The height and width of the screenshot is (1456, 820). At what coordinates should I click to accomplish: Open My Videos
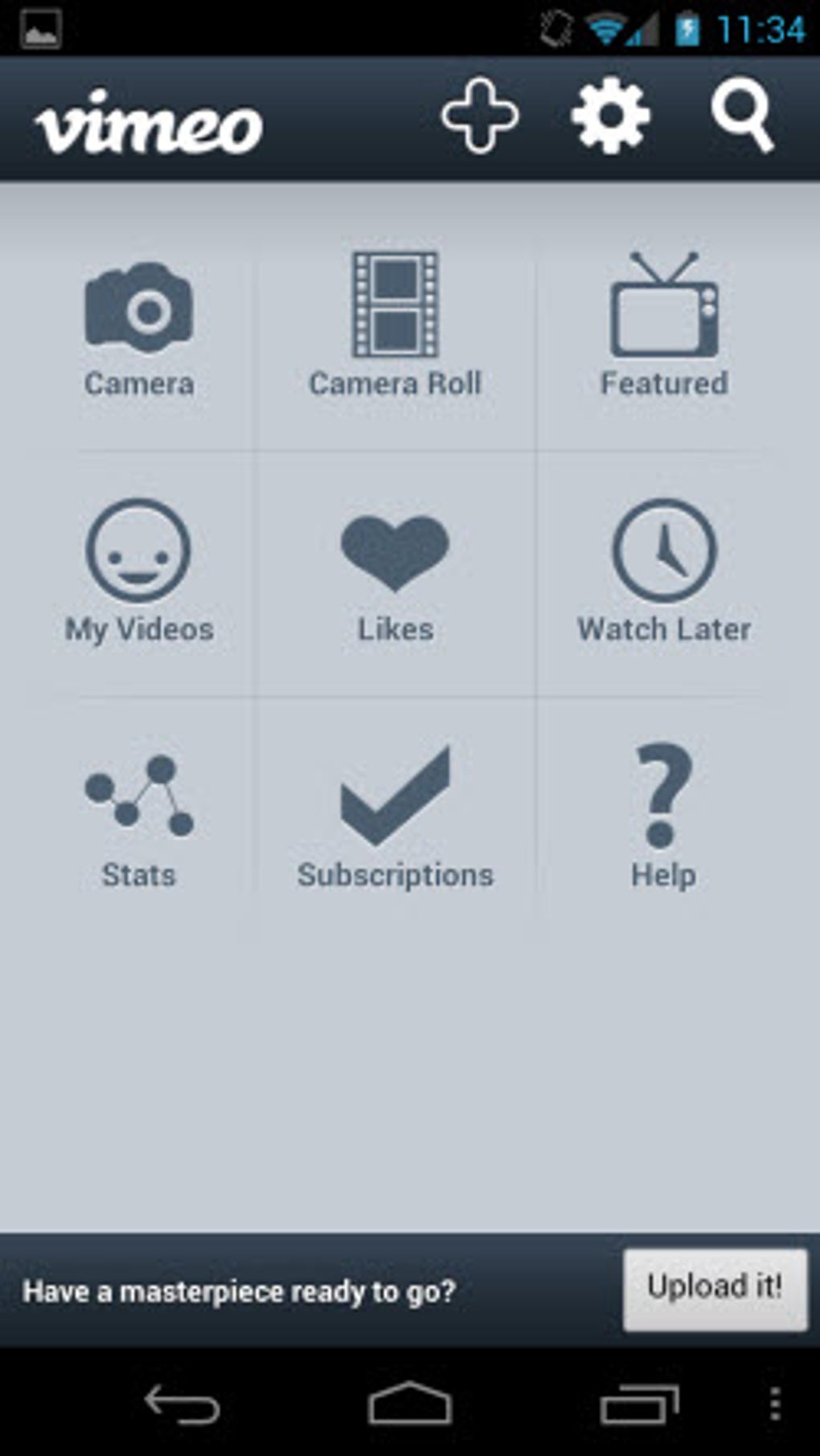coord(139,572)
